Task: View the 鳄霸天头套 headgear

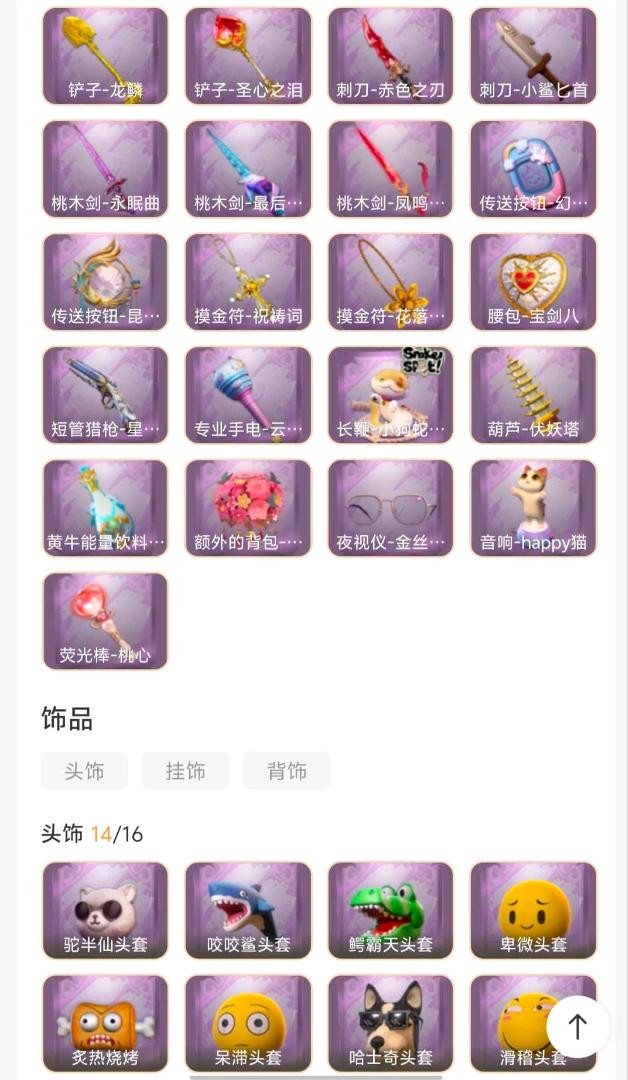Action: point(391,910)
